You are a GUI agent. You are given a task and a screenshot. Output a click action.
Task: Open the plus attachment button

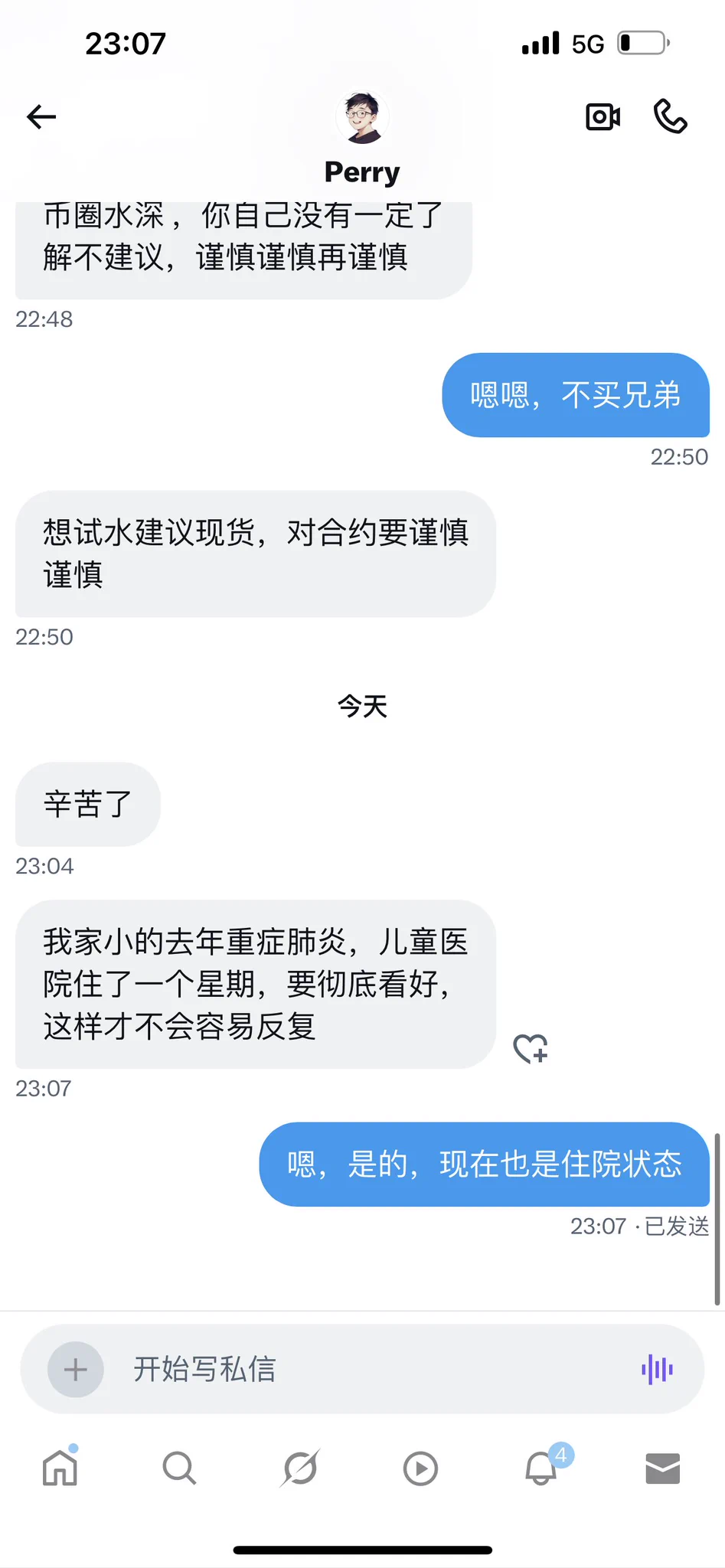tap(76, 1370)
